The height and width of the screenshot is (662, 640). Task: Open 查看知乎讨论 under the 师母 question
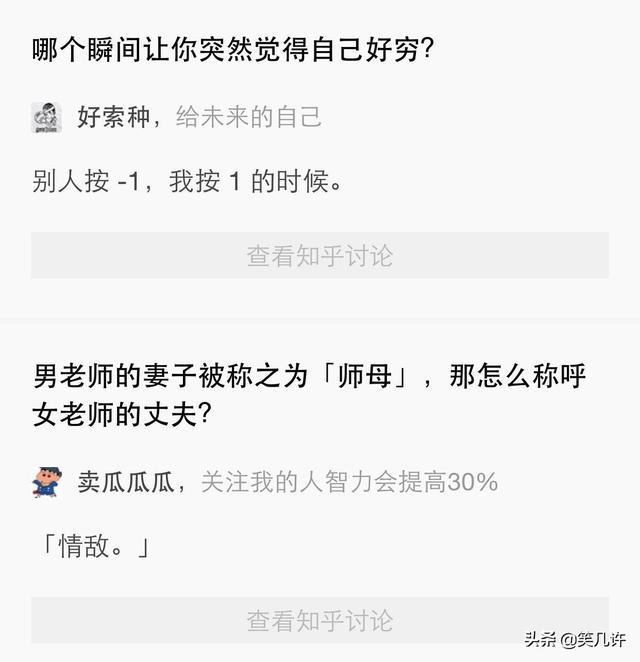(x=320, y=620)
